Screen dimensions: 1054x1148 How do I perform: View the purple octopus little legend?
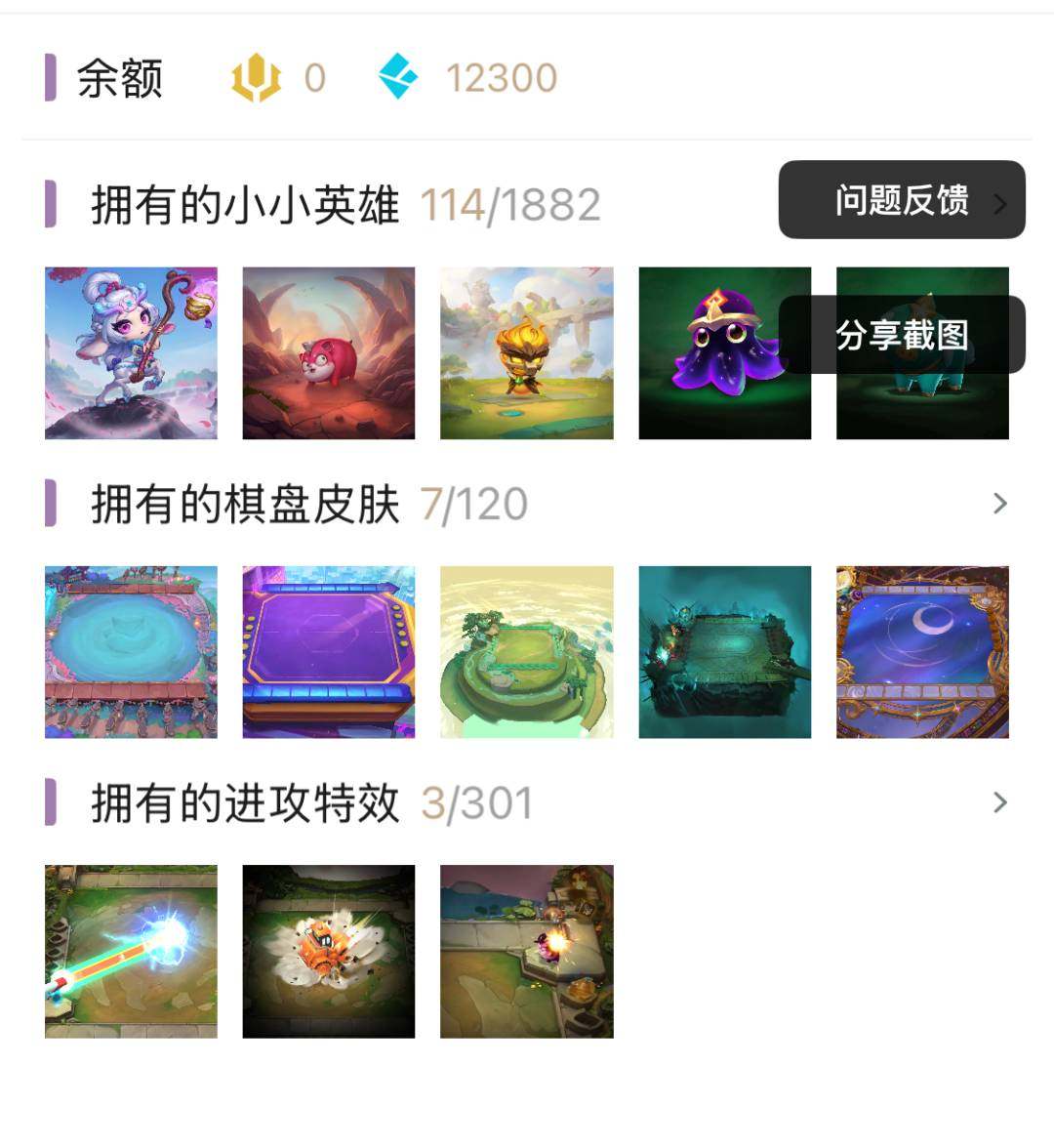[x=724, y=352]
